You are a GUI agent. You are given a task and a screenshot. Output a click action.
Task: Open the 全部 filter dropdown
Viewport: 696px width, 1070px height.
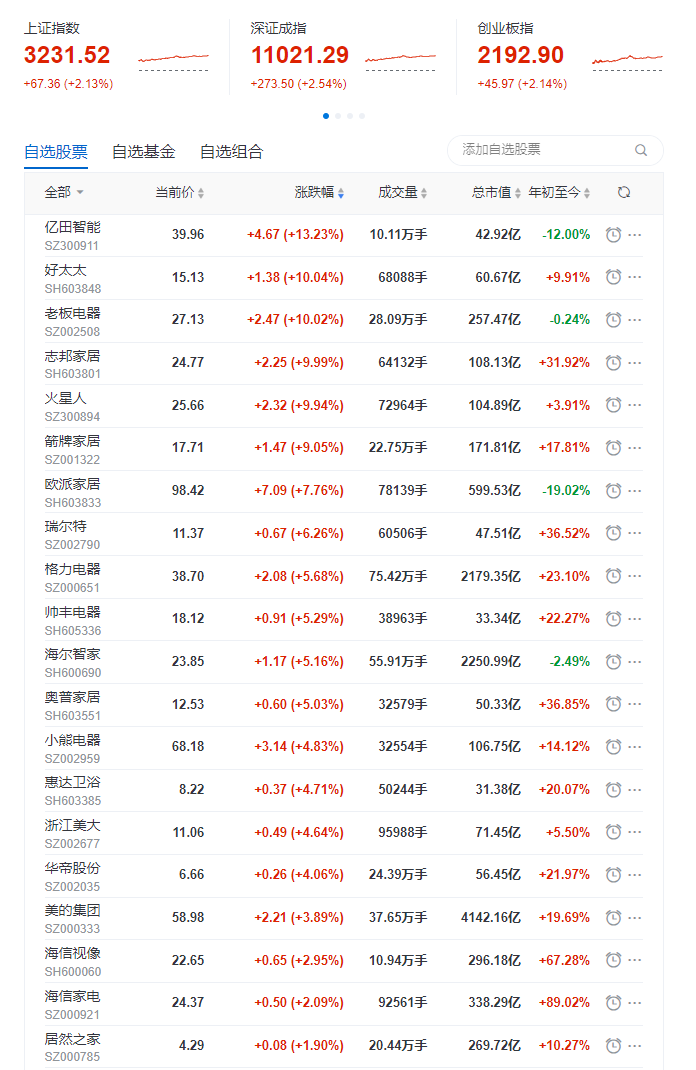click(63, 192)
